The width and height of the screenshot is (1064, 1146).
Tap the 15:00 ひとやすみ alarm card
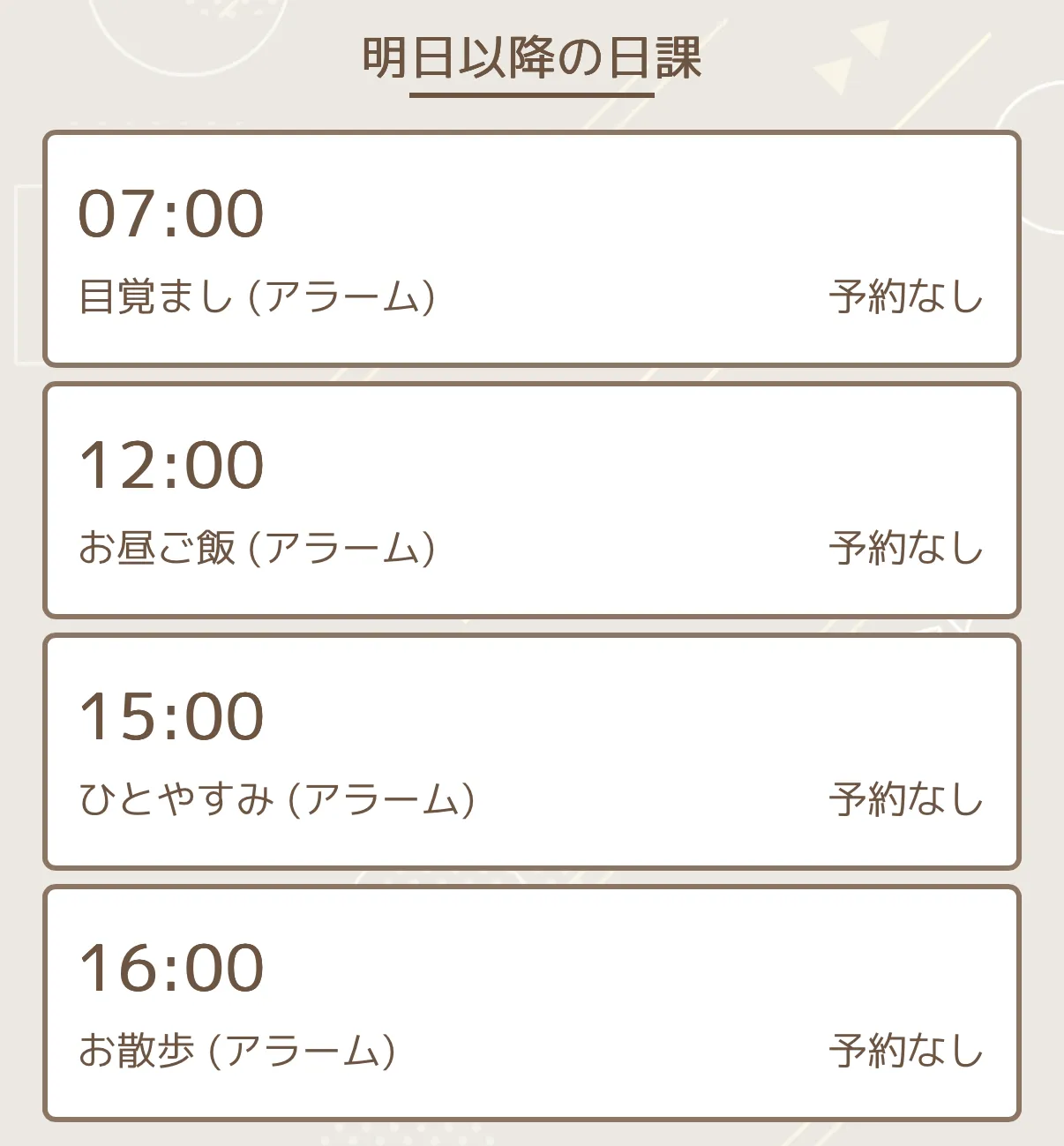[531, 752]
